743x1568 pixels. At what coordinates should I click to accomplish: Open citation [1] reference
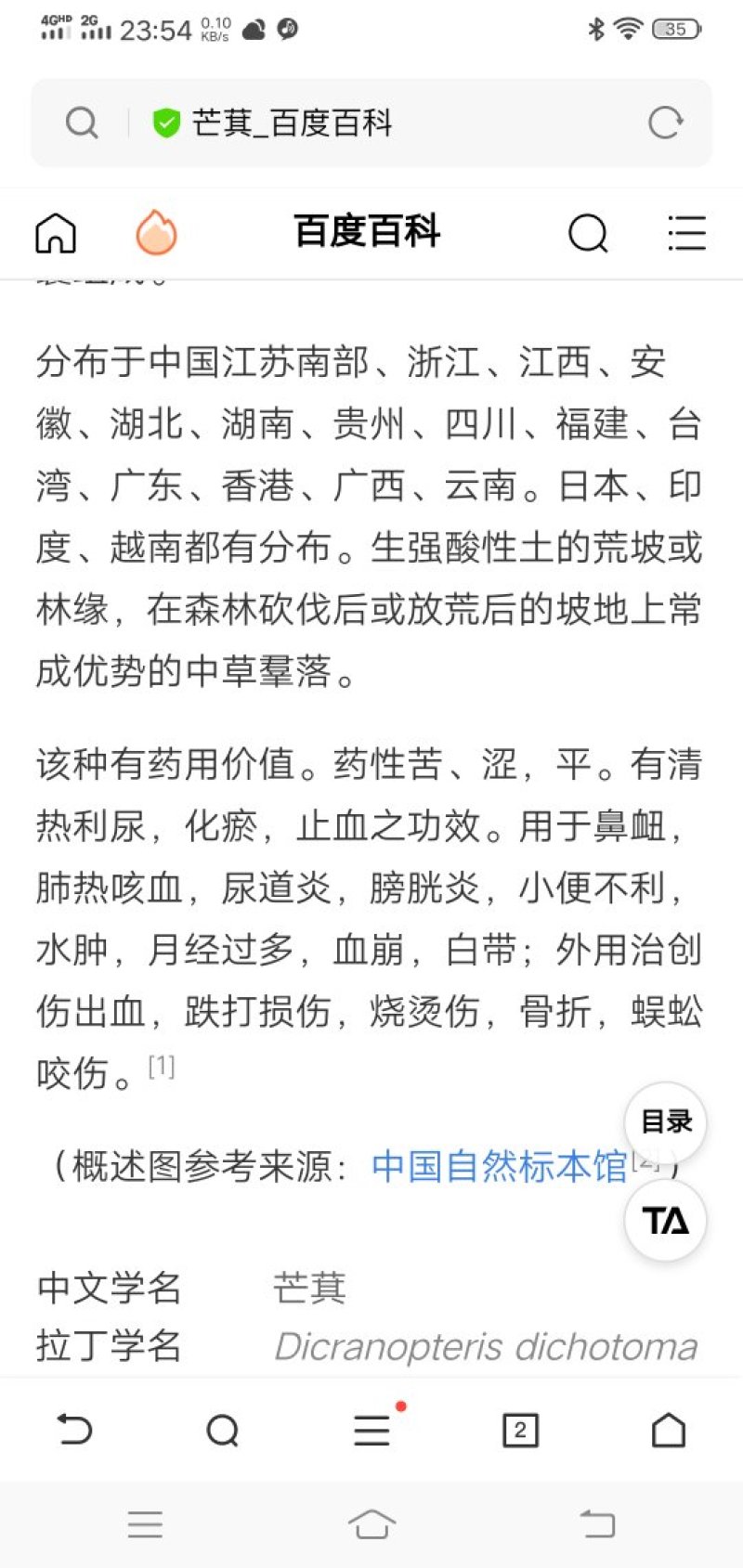162,1066
